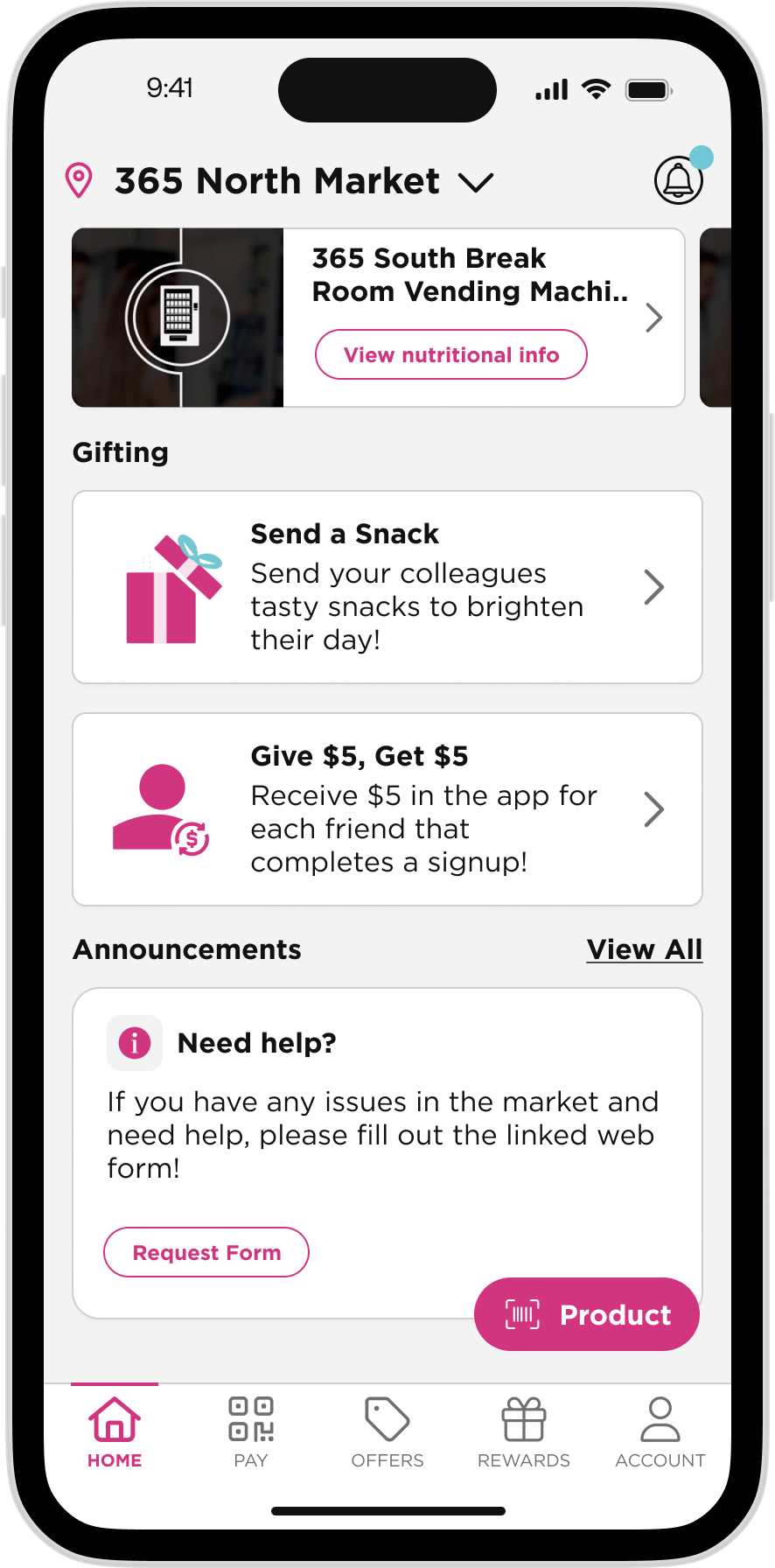775x1568 pixels.
Task: Open the Send a Snack chevron
Action: [x=653, y=586]
